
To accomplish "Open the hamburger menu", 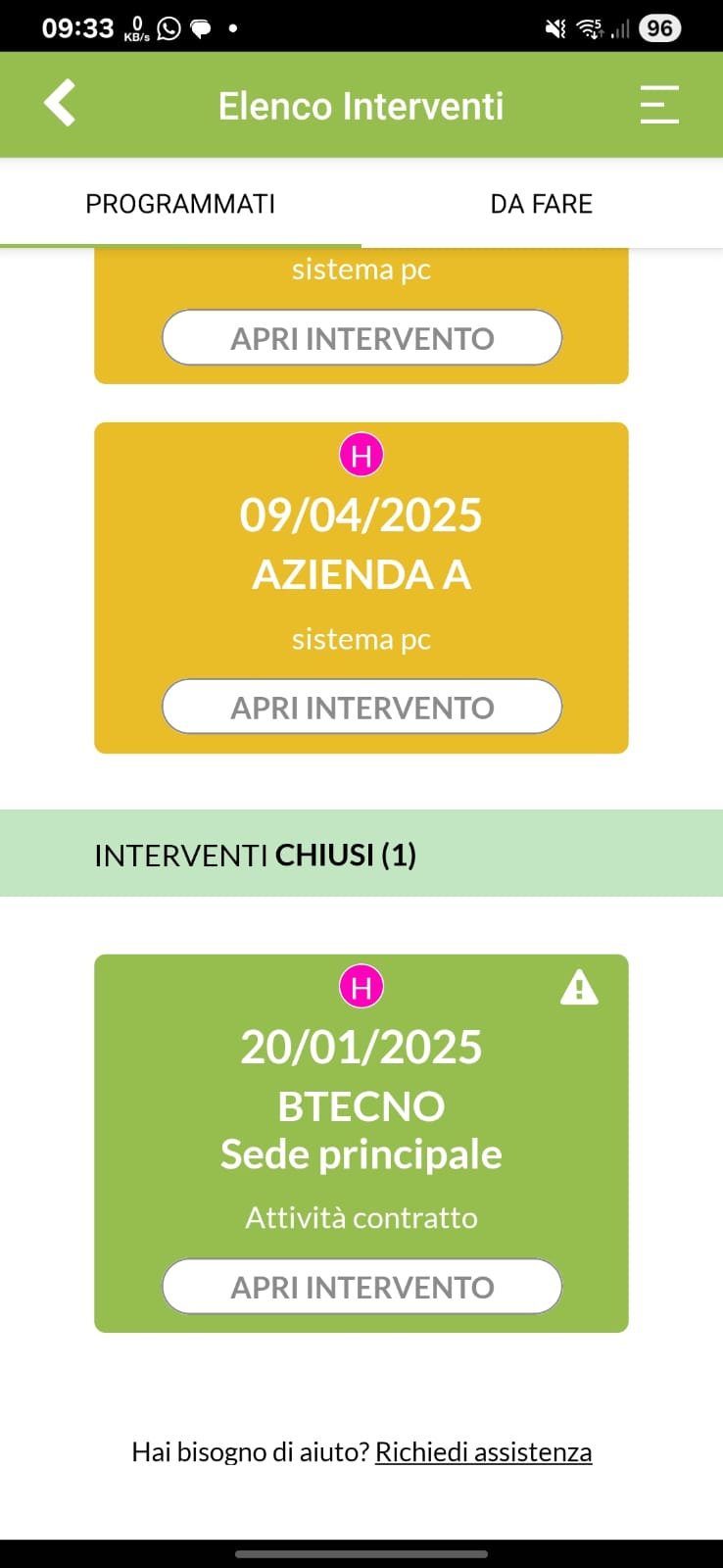I will click(659, 104).
